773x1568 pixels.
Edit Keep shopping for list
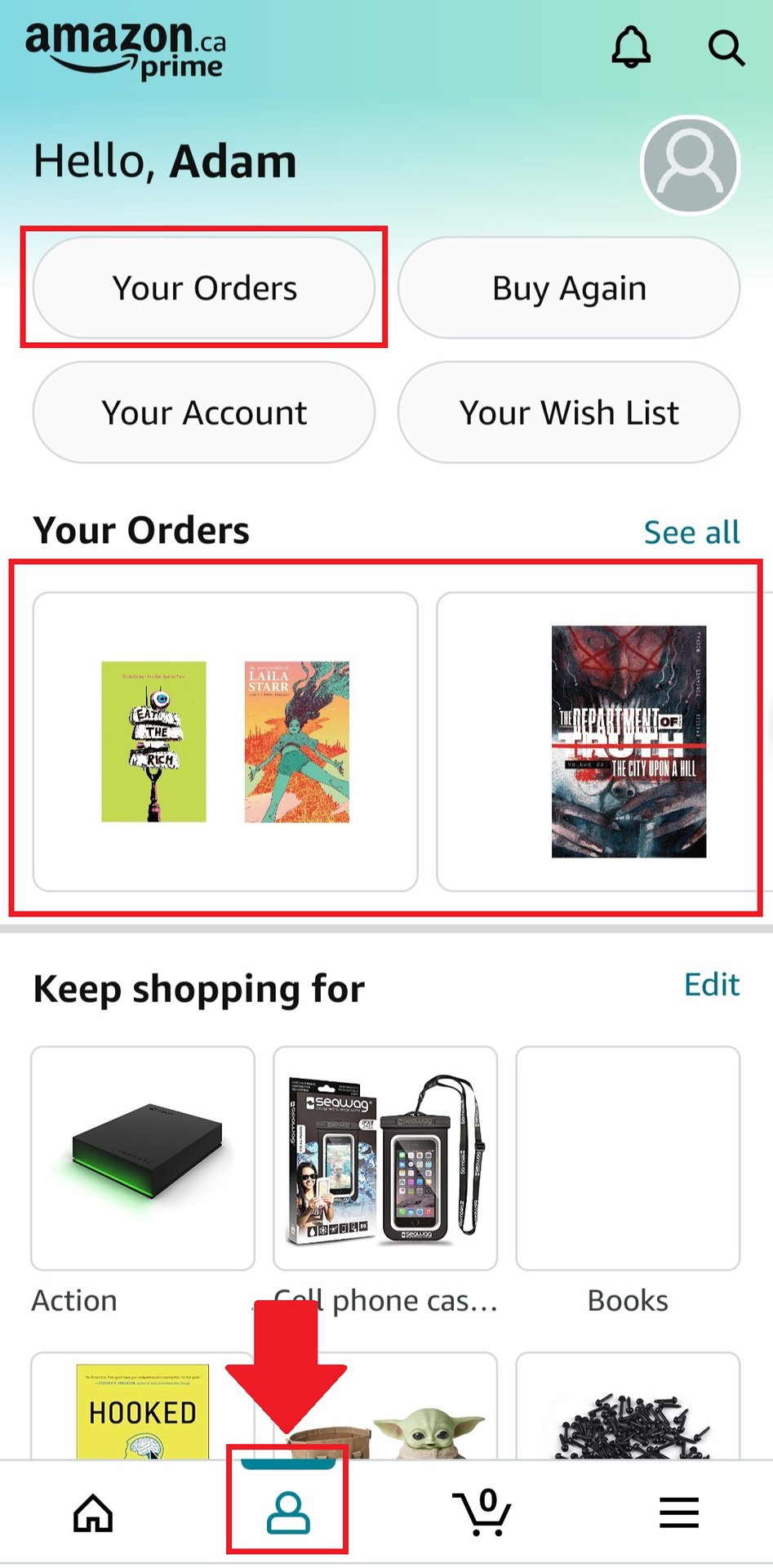(711, 985)
